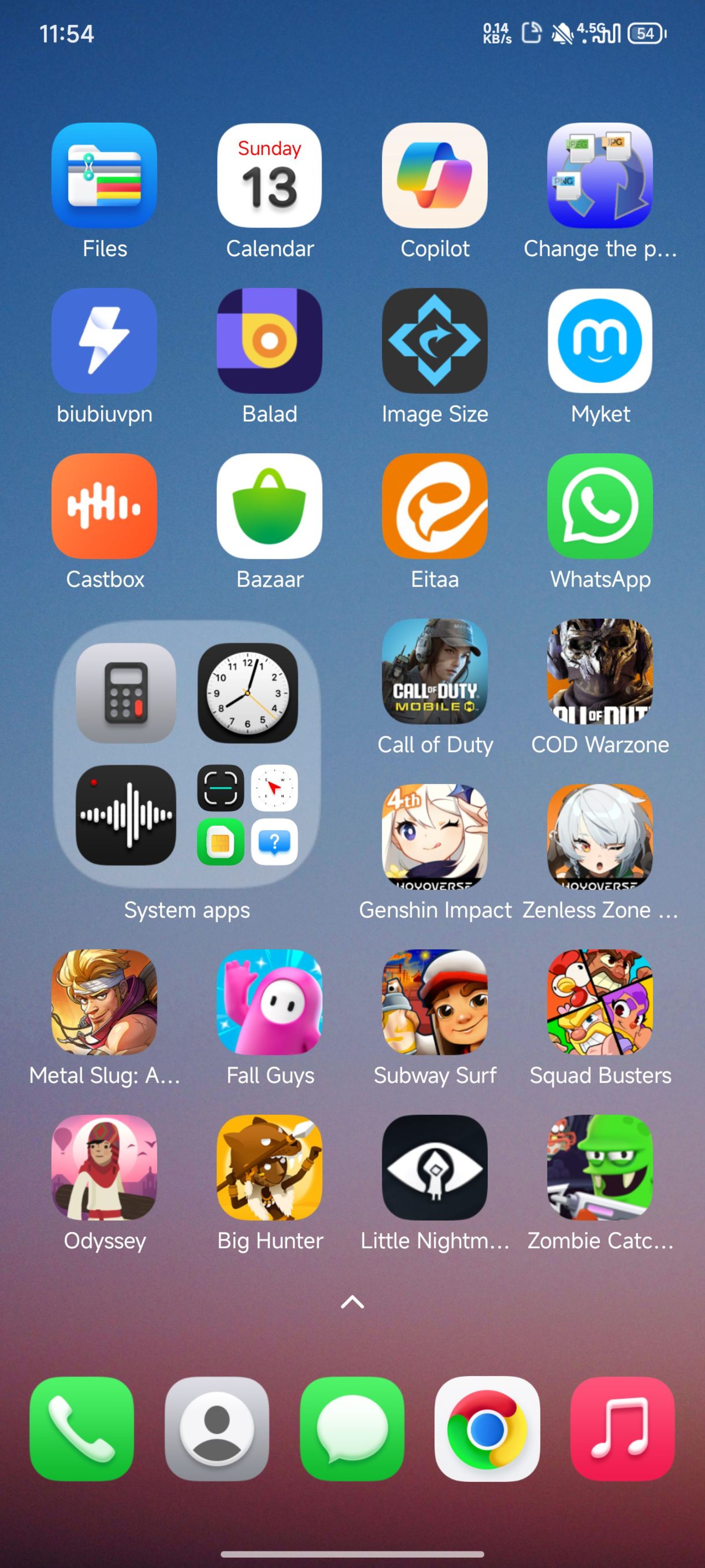
Task: Open Little Nightmares game
Action: 434,1167
